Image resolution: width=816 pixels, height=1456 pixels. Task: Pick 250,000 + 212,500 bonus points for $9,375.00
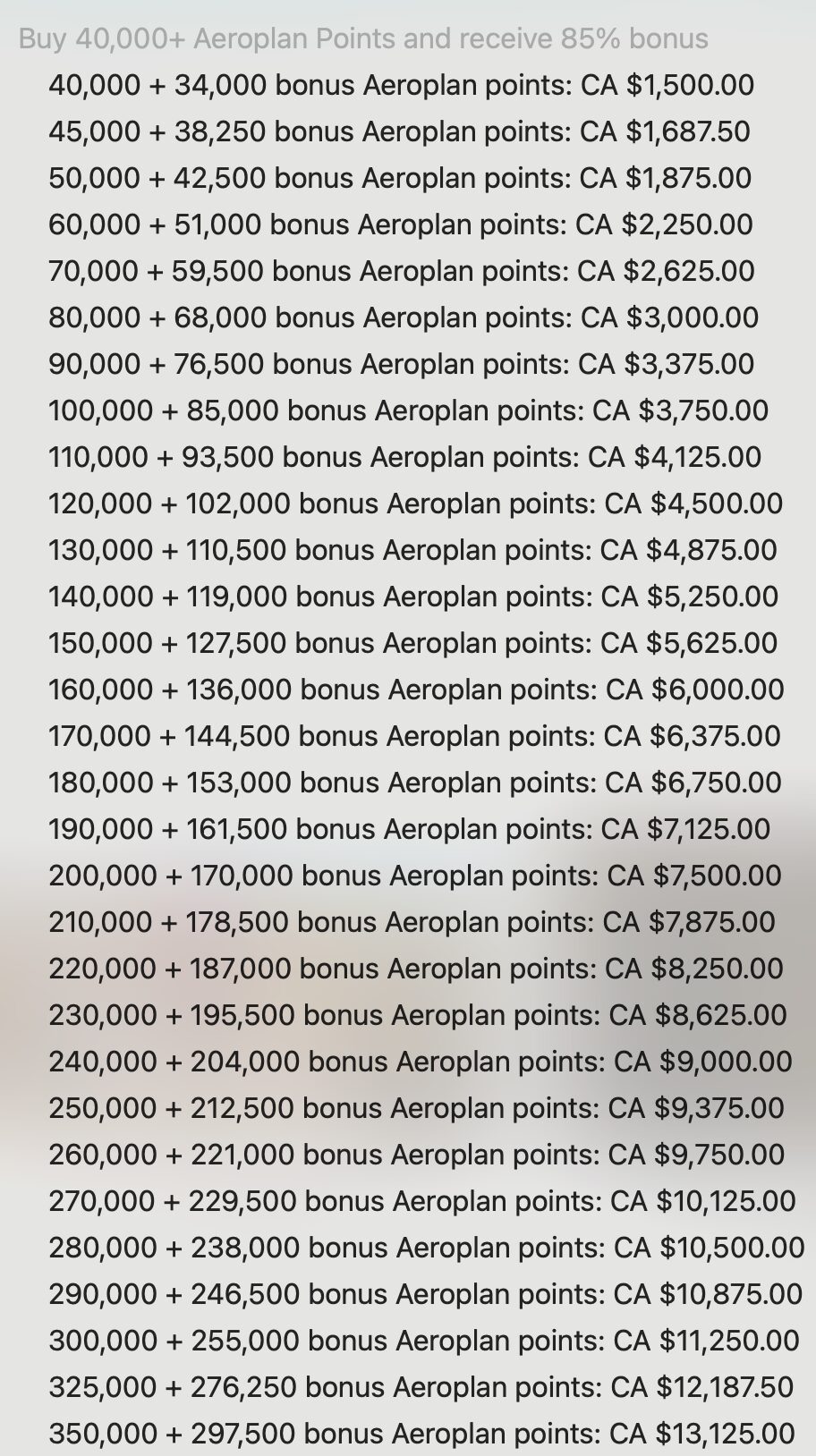[x=416, y=1108]
